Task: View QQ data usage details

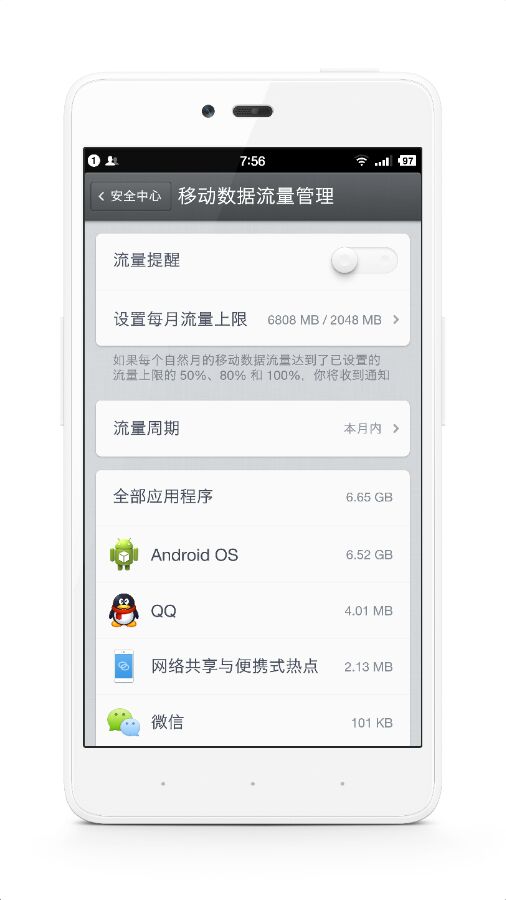Action: click(x=252, y=611)
